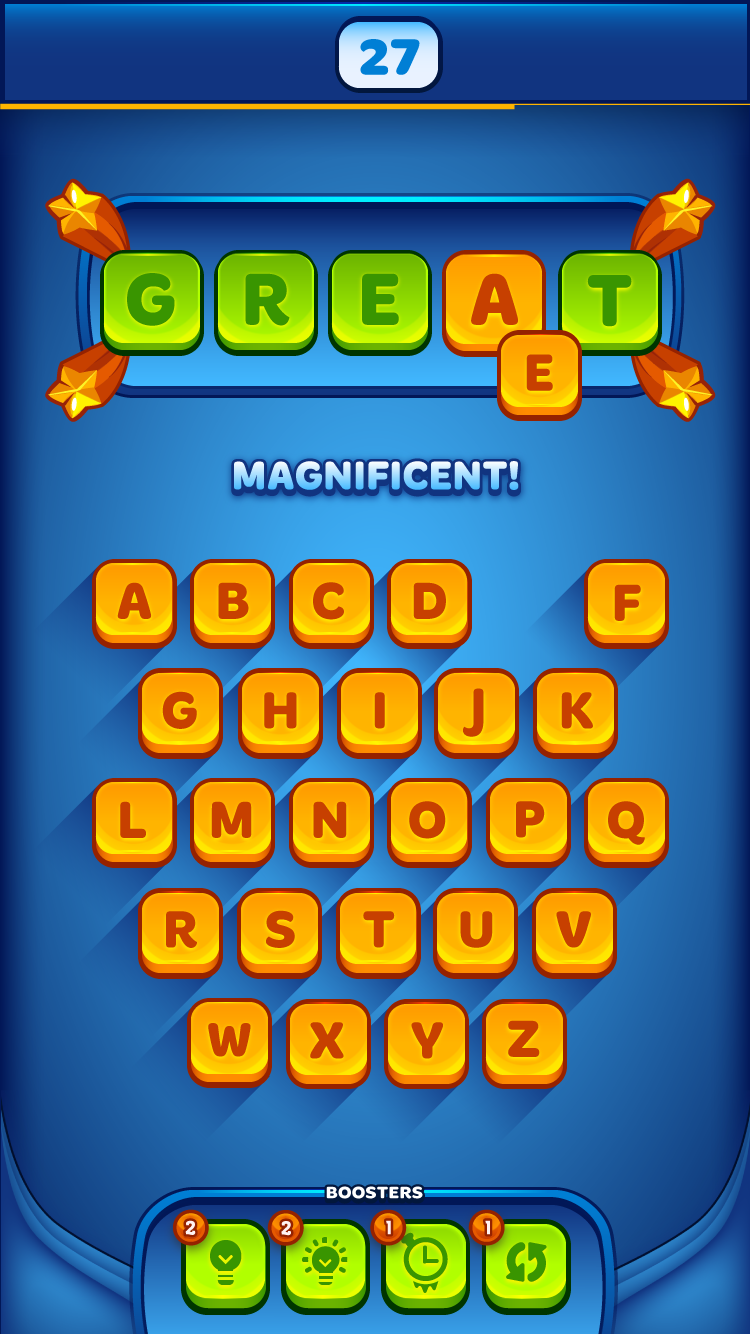Pick the letter H tile
Image resolution: width=750 pixels, height=1334 pixels.
[280, 711]
